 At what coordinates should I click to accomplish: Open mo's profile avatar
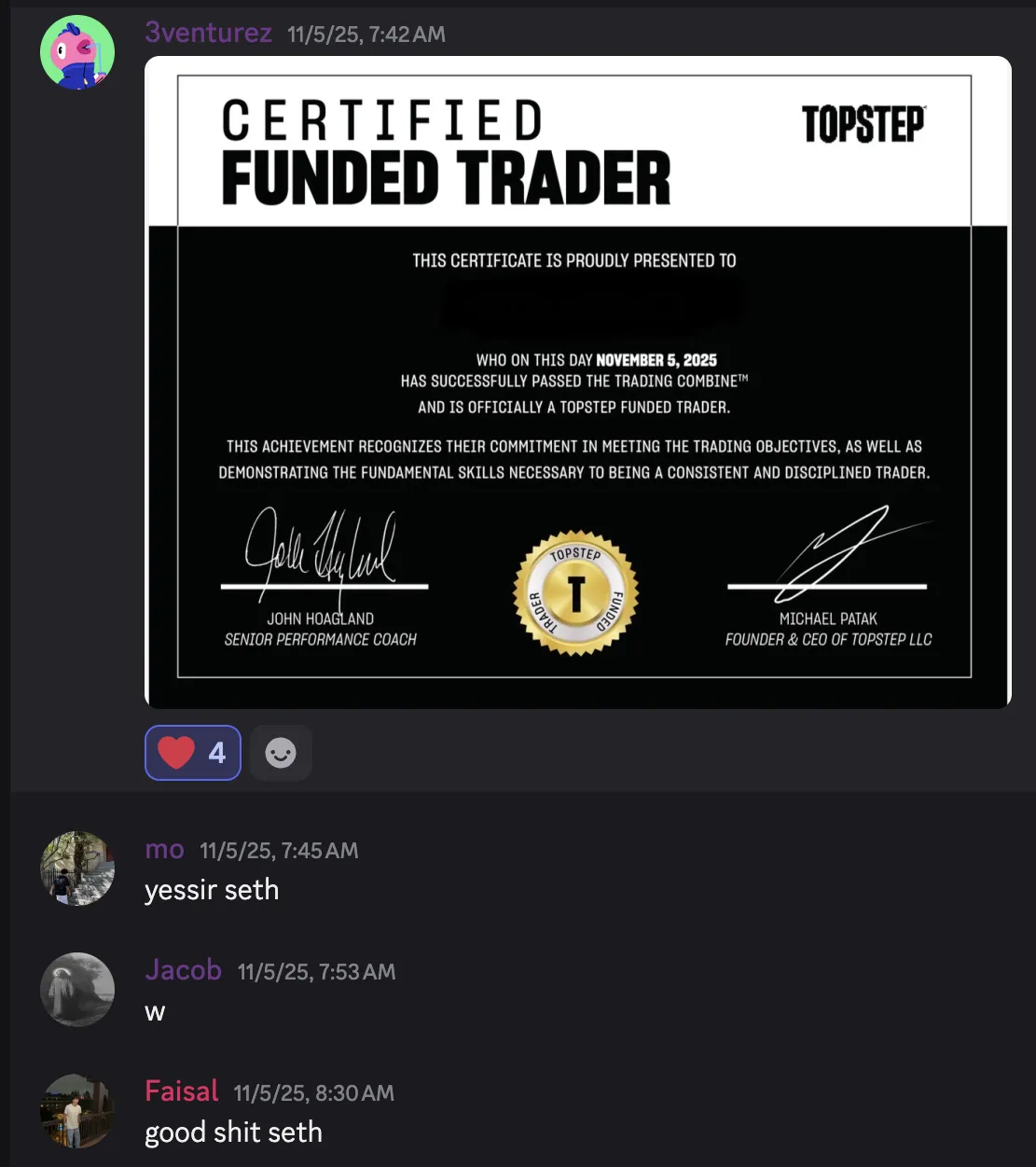(77, 868)
